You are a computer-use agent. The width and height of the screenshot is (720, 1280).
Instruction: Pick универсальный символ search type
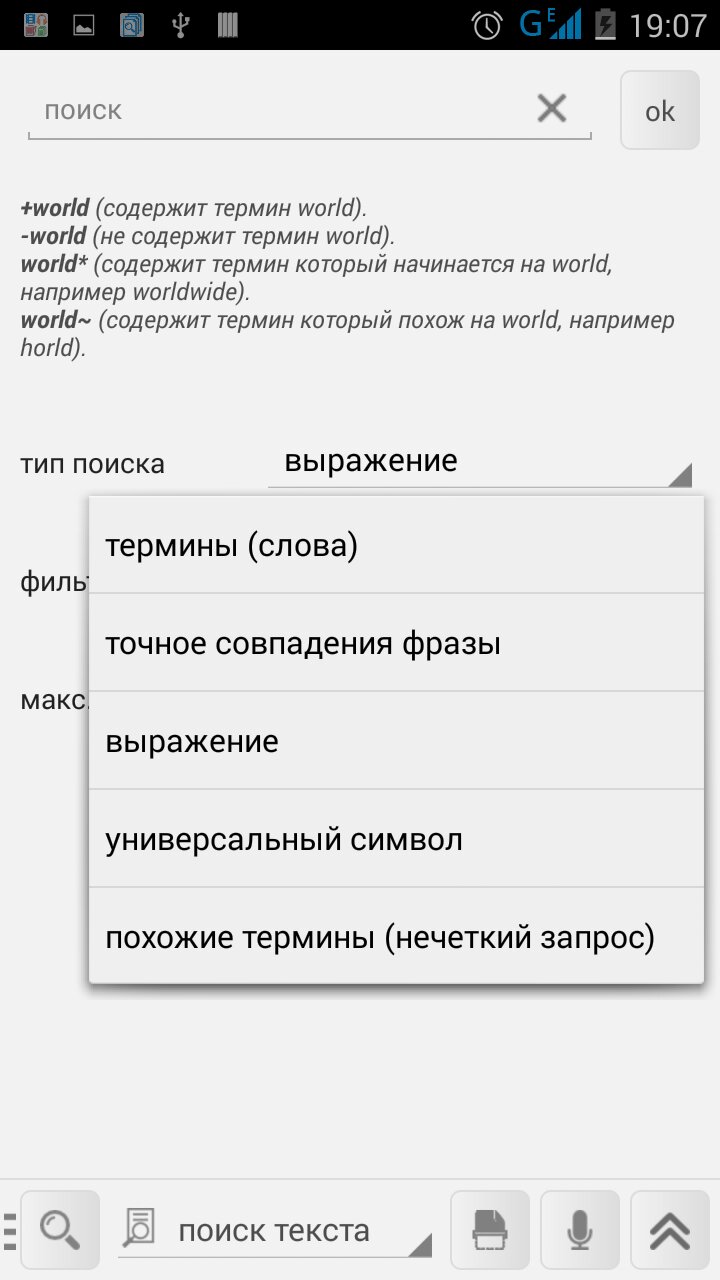[x=396, y=839]
